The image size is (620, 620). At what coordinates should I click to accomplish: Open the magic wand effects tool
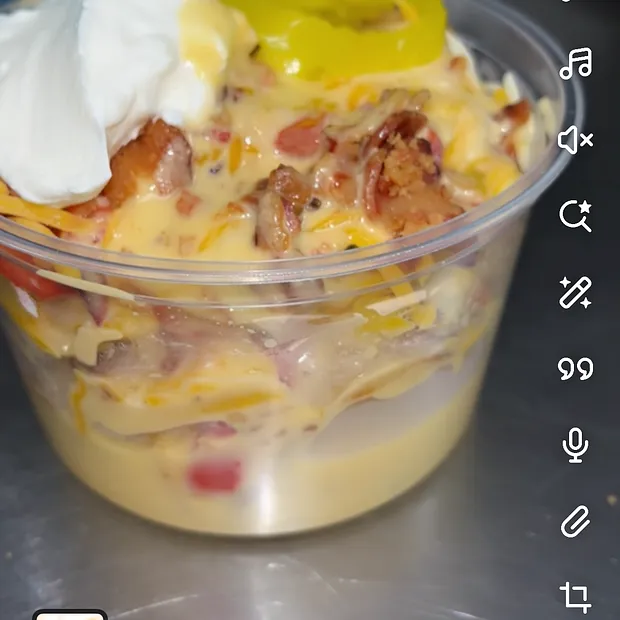click(575, 292)
